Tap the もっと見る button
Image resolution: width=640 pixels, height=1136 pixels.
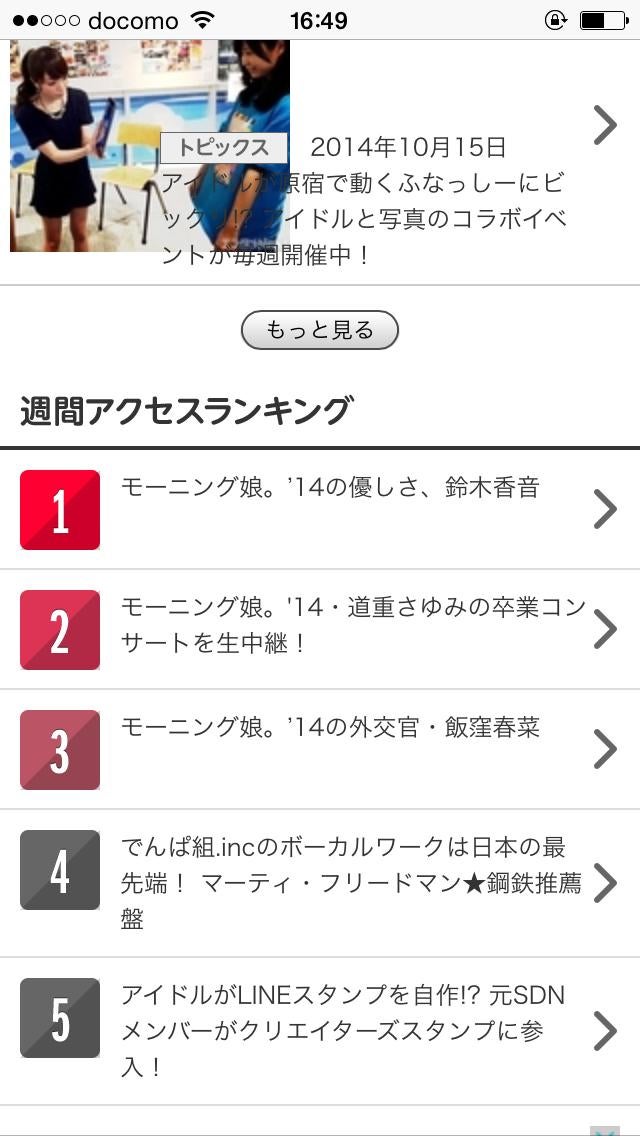[x=320, y=330]
